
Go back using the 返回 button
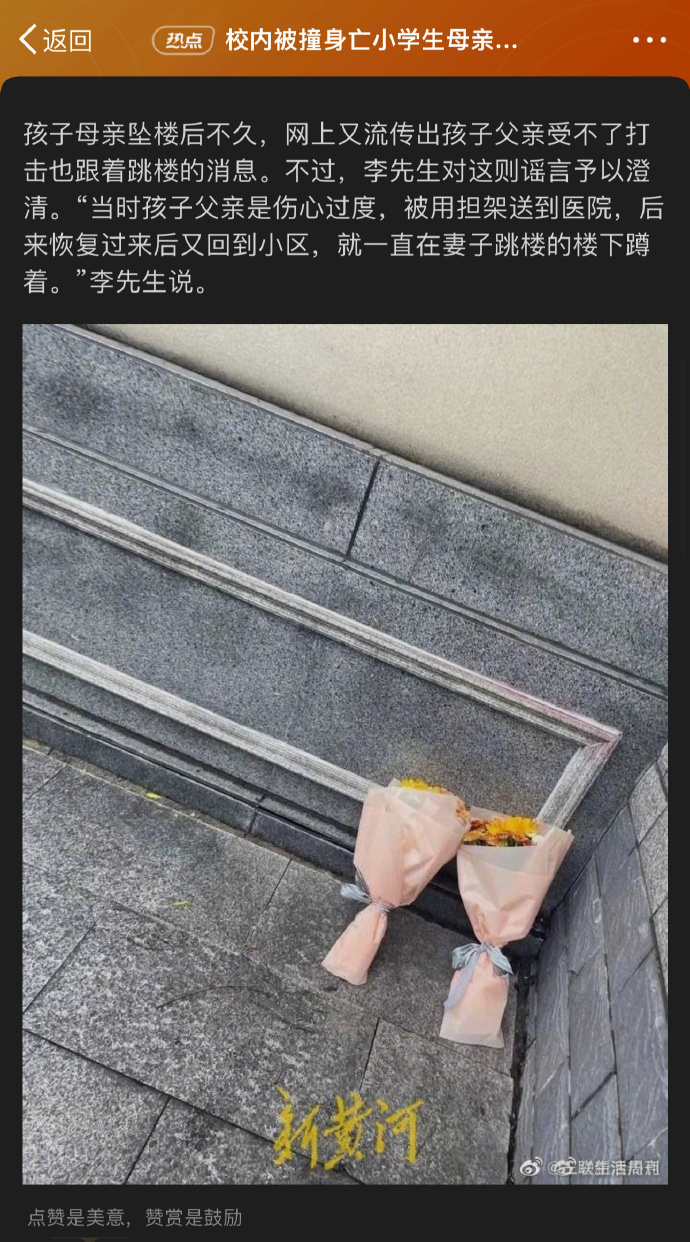(56, 40)
